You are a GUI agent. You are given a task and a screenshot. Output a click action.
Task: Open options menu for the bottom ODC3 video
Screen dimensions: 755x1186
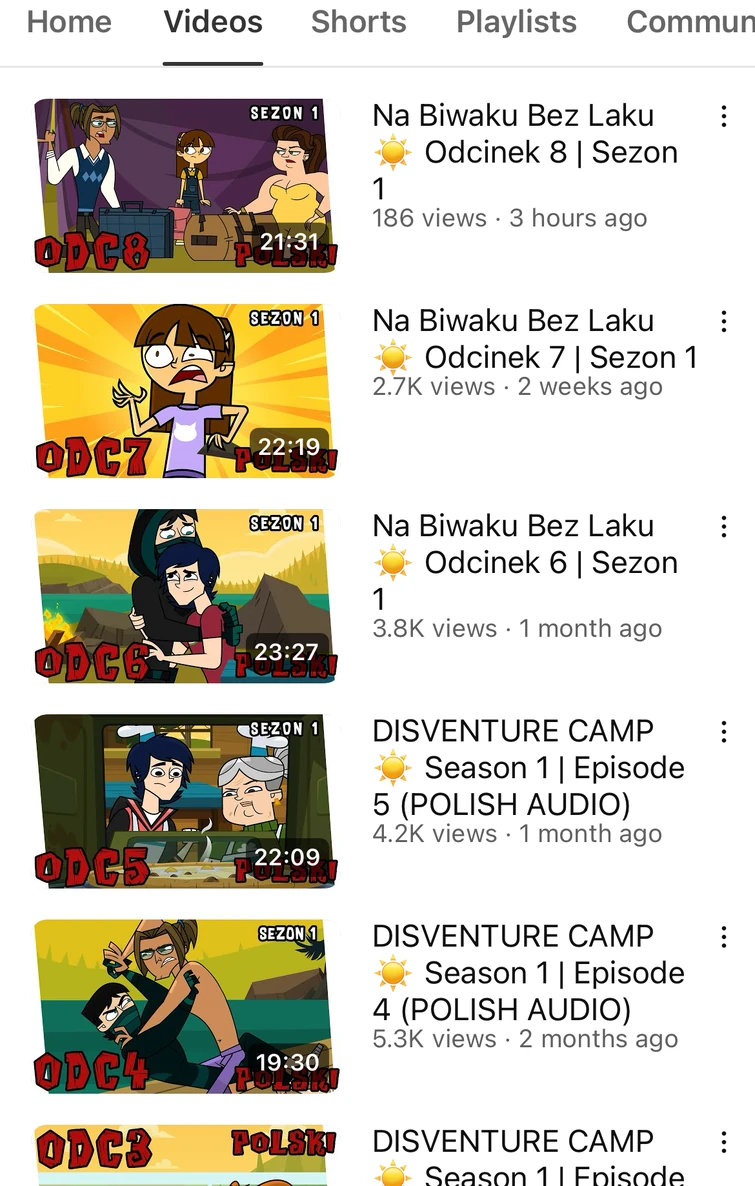coord(723,1141)
